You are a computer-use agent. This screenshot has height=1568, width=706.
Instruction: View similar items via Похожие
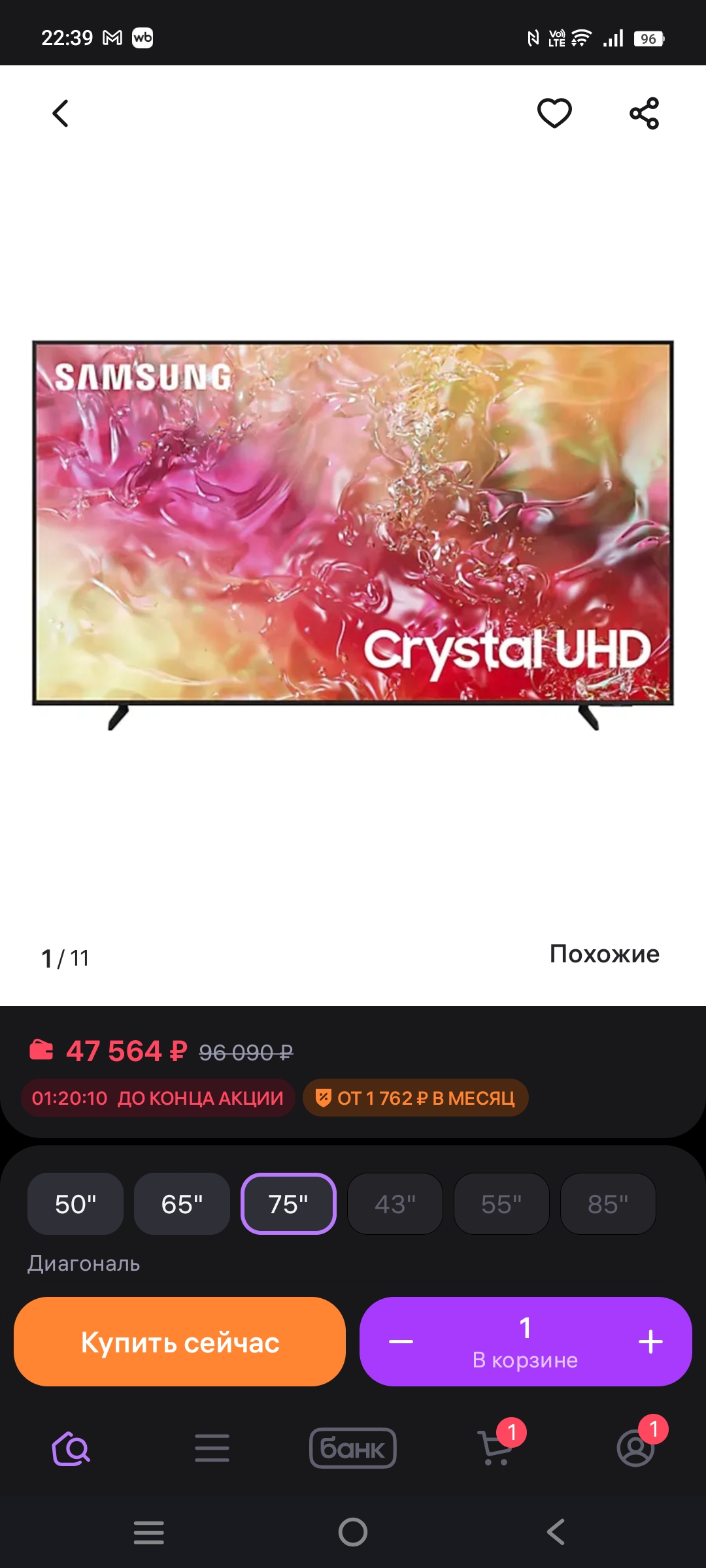pyautogui.click(x=603, y=954)
